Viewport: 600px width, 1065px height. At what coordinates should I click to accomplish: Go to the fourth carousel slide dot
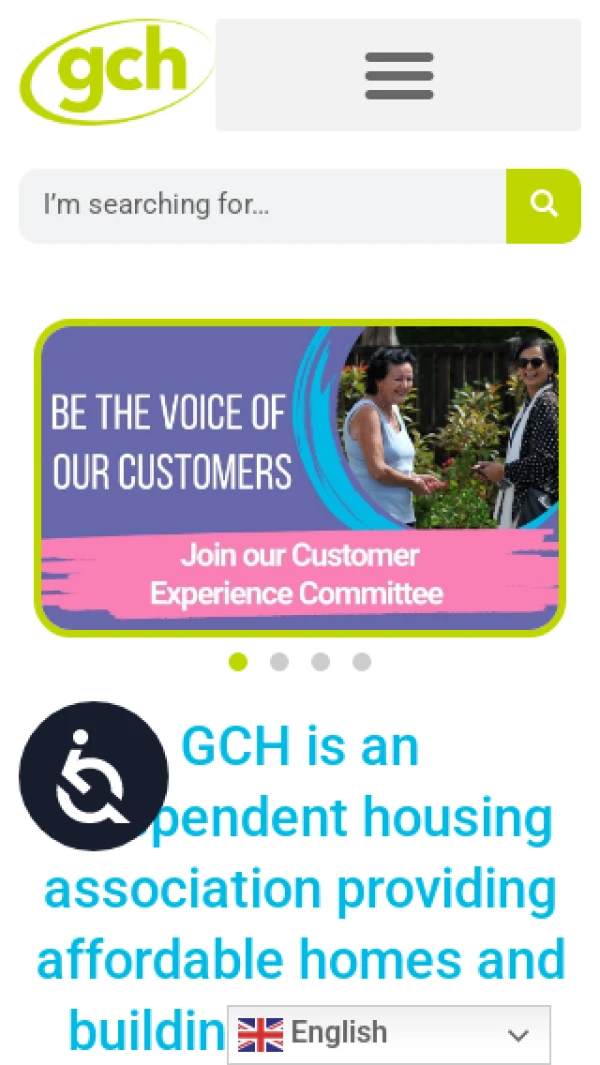pyautogui.click(x=362, y=662)
